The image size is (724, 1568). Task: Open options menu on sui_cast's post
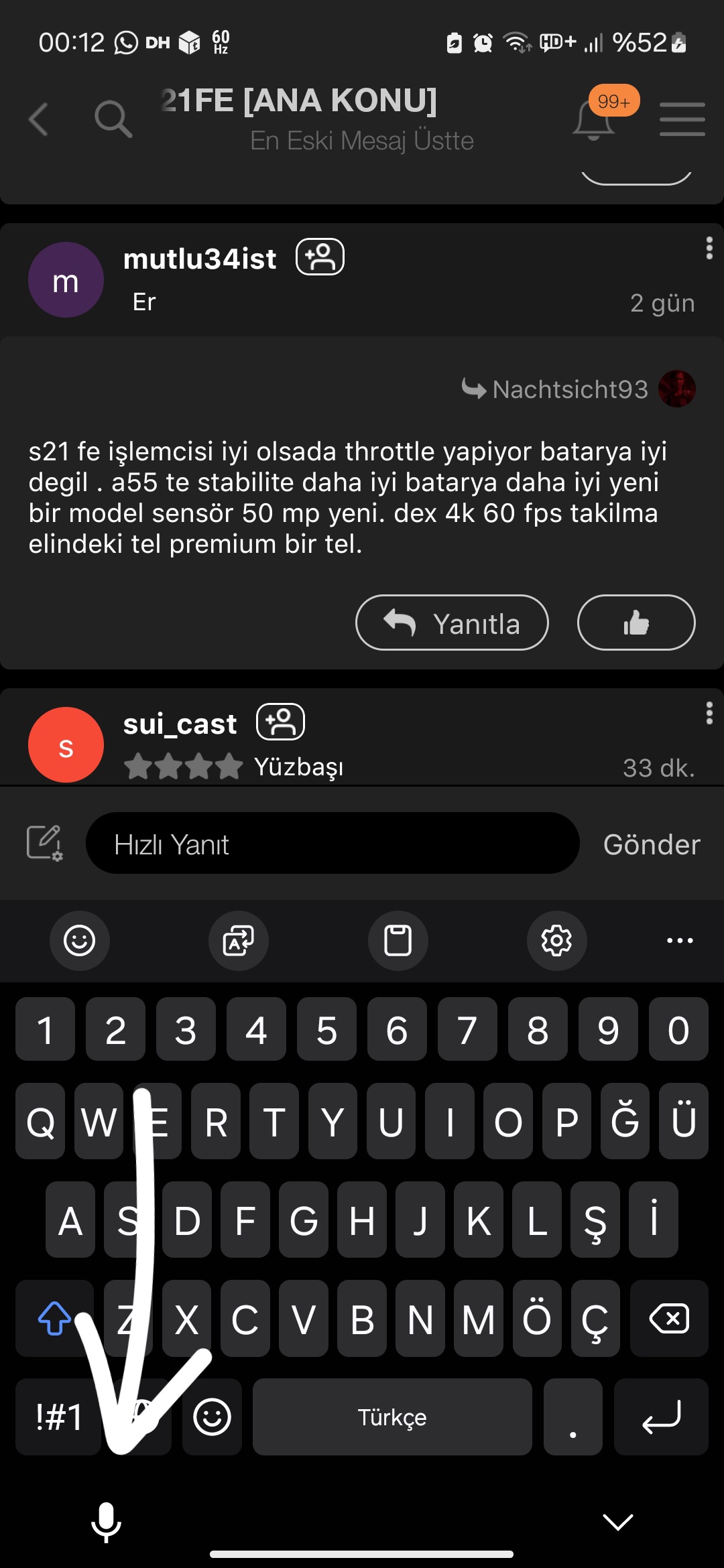click(709, 713)
